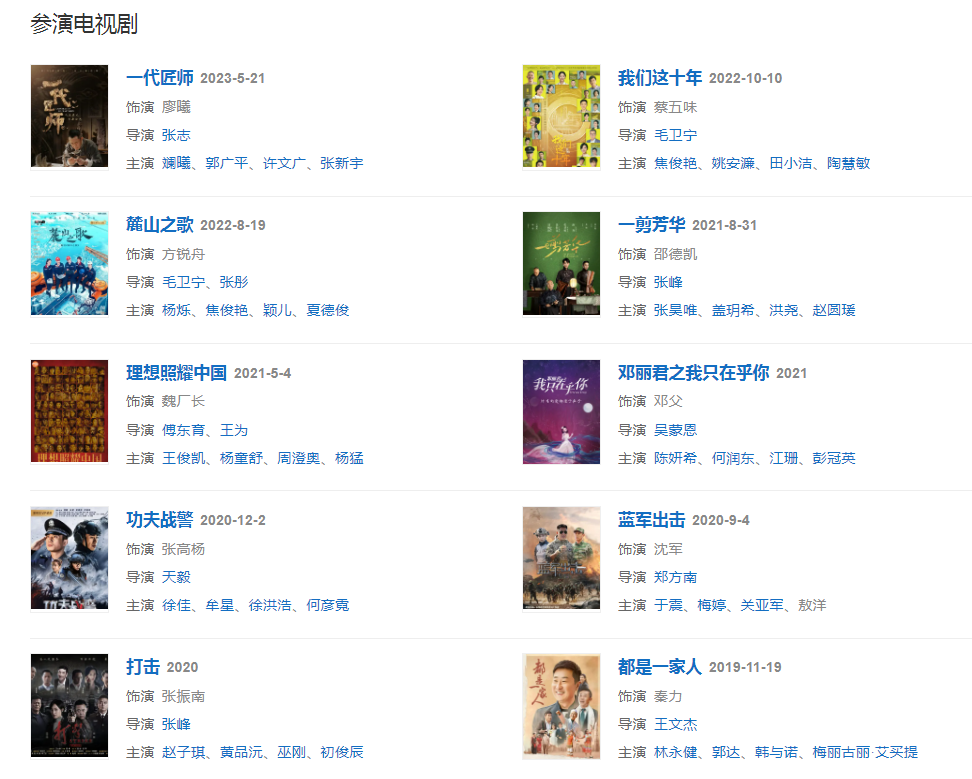972x779 pixels.
Task: Open director 郑方南's page
Action: pos(676,577)
